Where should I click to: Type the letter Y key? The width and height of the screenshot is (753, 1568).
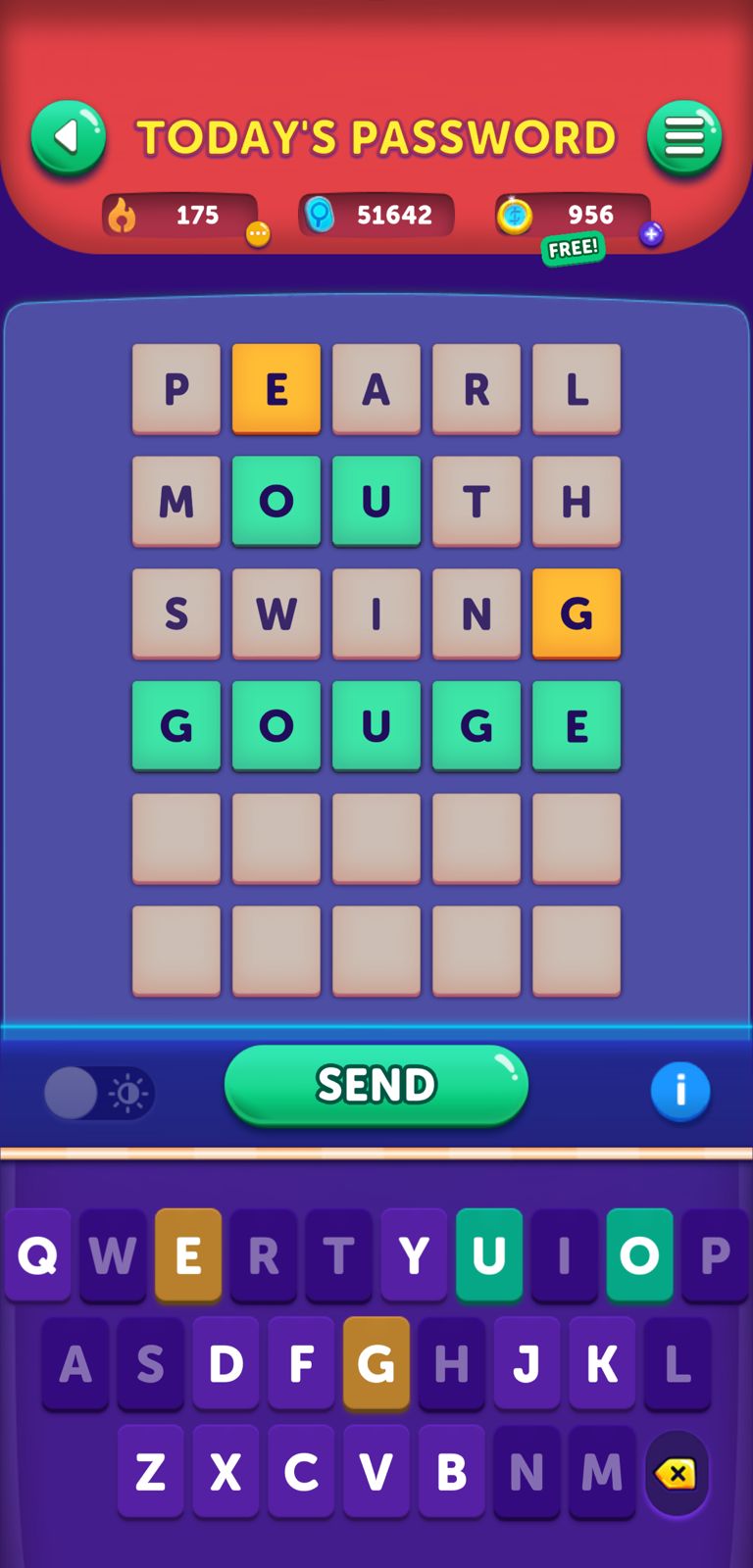click(414, 1254)
